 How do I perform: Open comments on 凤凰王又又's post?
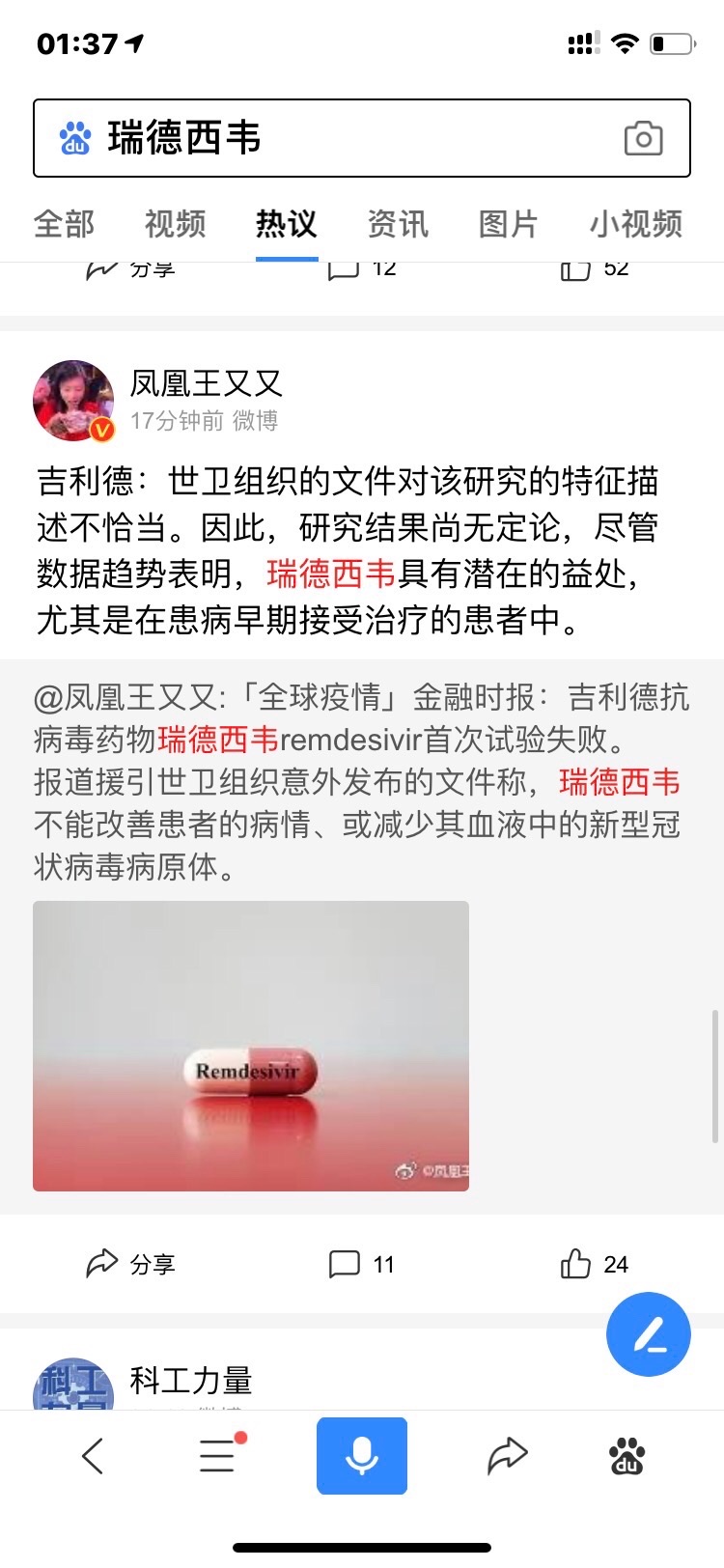(362, 1264)
